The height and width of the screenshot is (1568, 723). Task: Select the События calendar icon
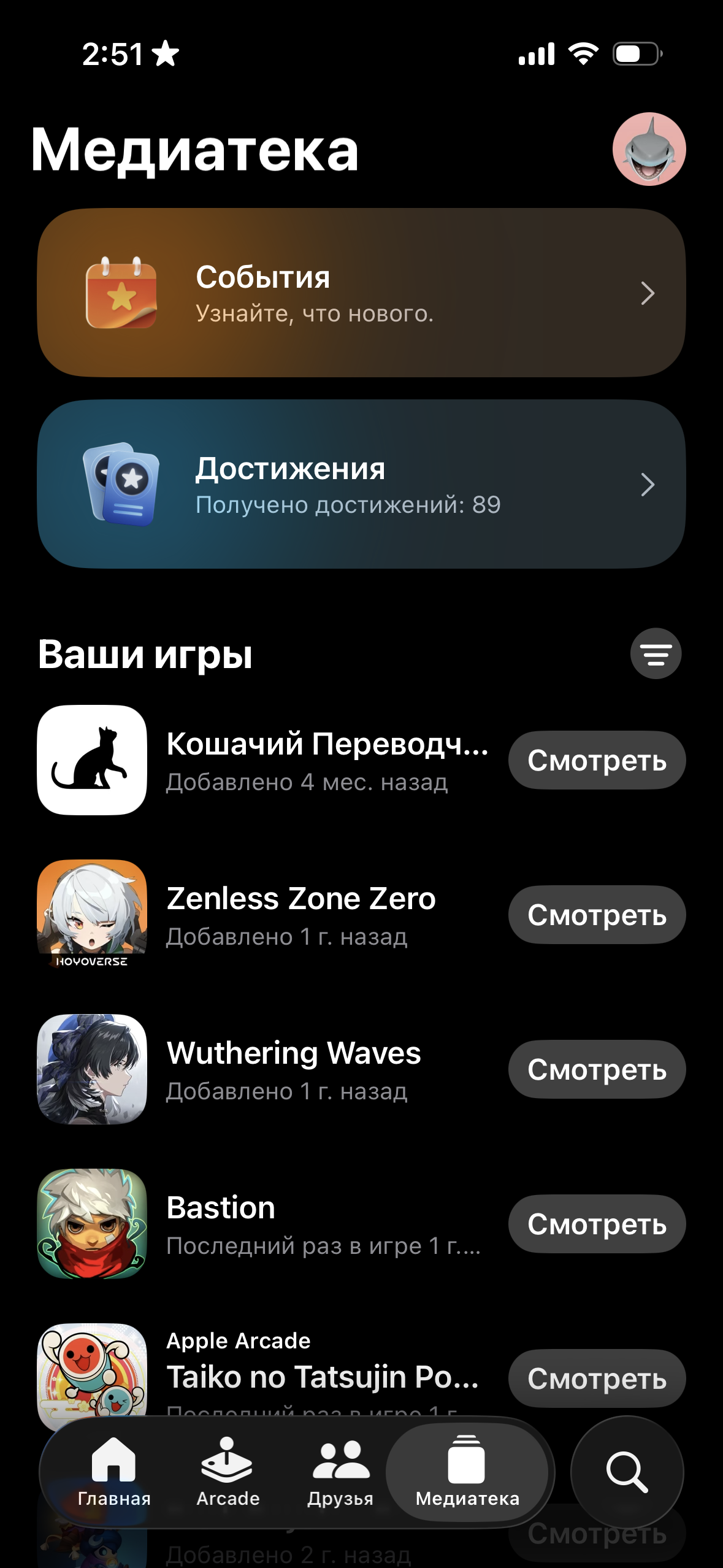pyautogui.click(x=121, y=293)
